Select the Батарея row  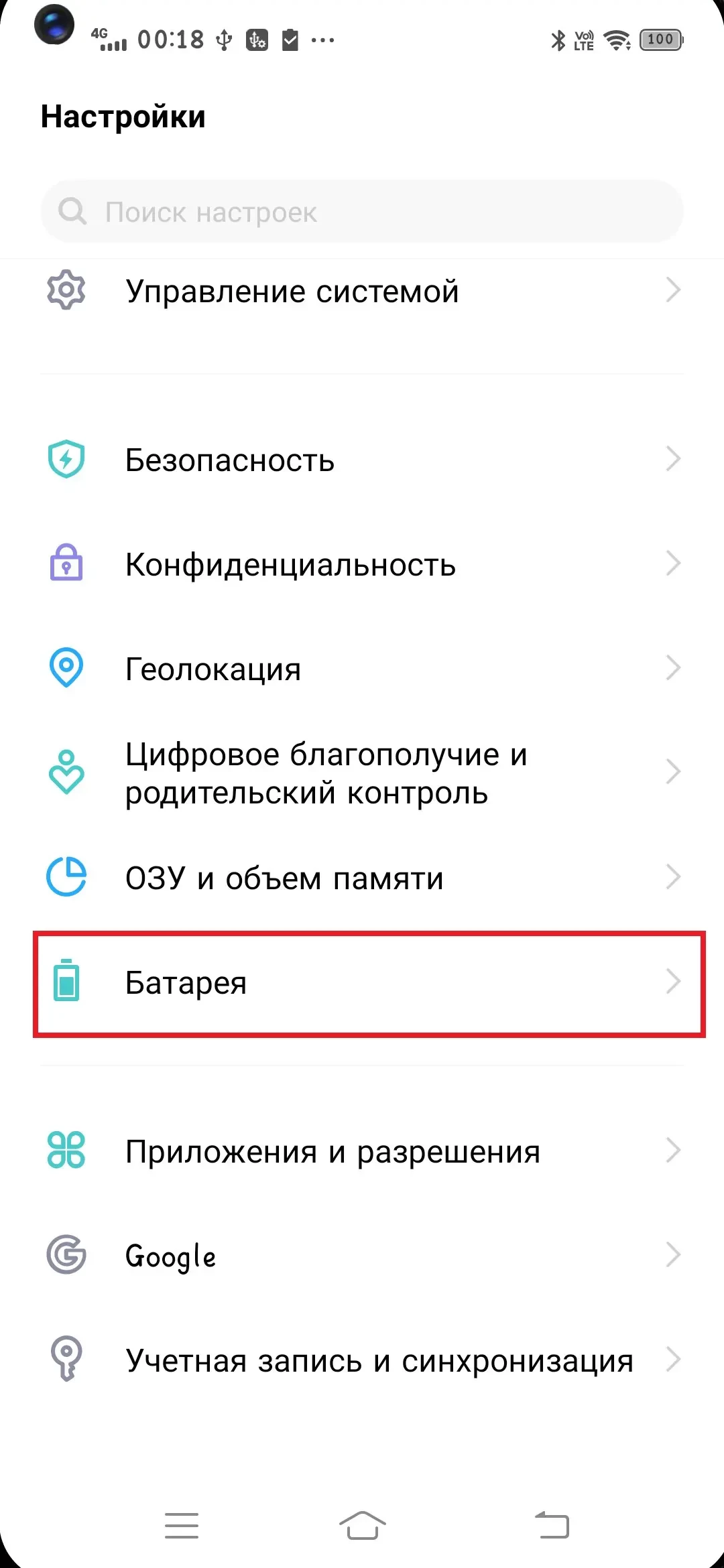coord(362,983)
